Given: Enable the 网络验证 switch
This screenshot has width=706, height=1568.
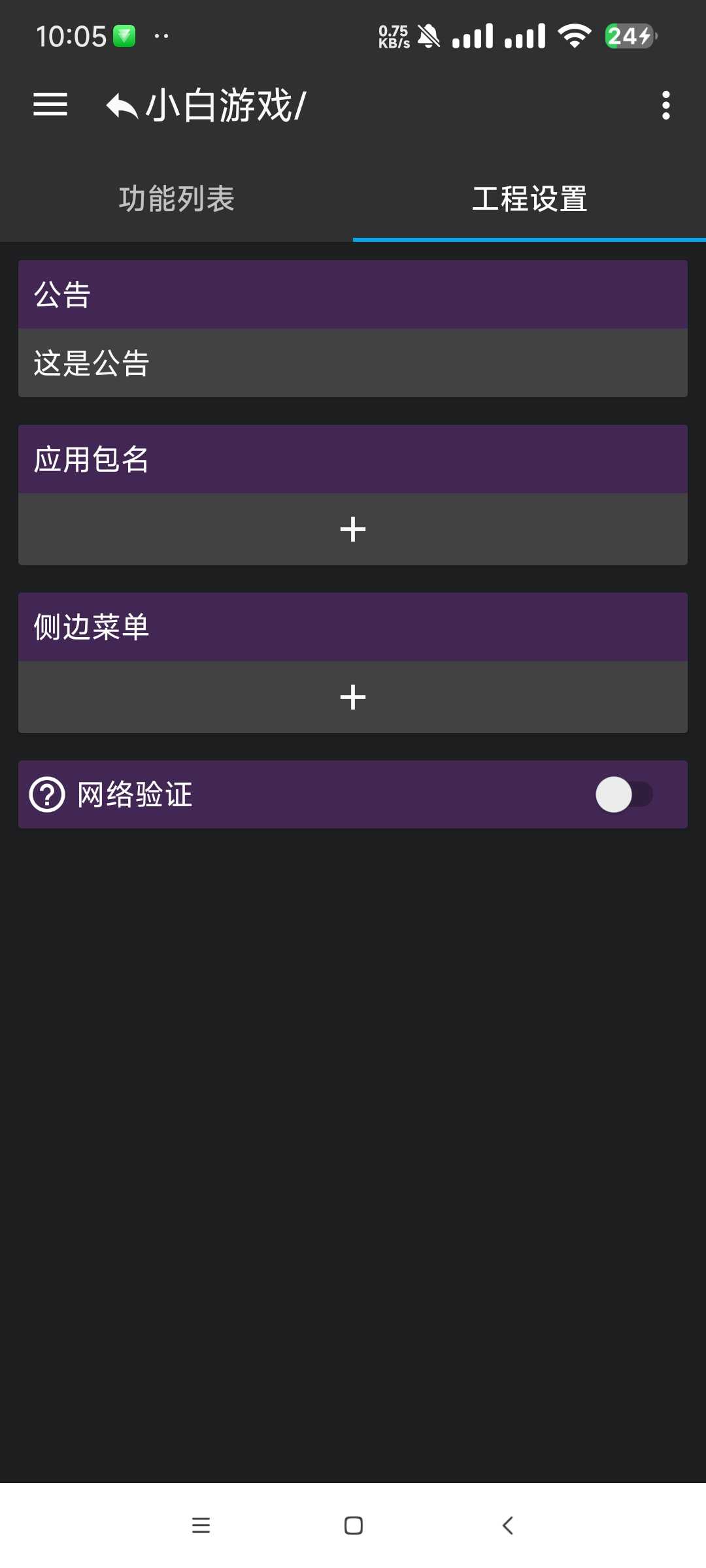Looking at the screenshot, I should pos(624,794).
